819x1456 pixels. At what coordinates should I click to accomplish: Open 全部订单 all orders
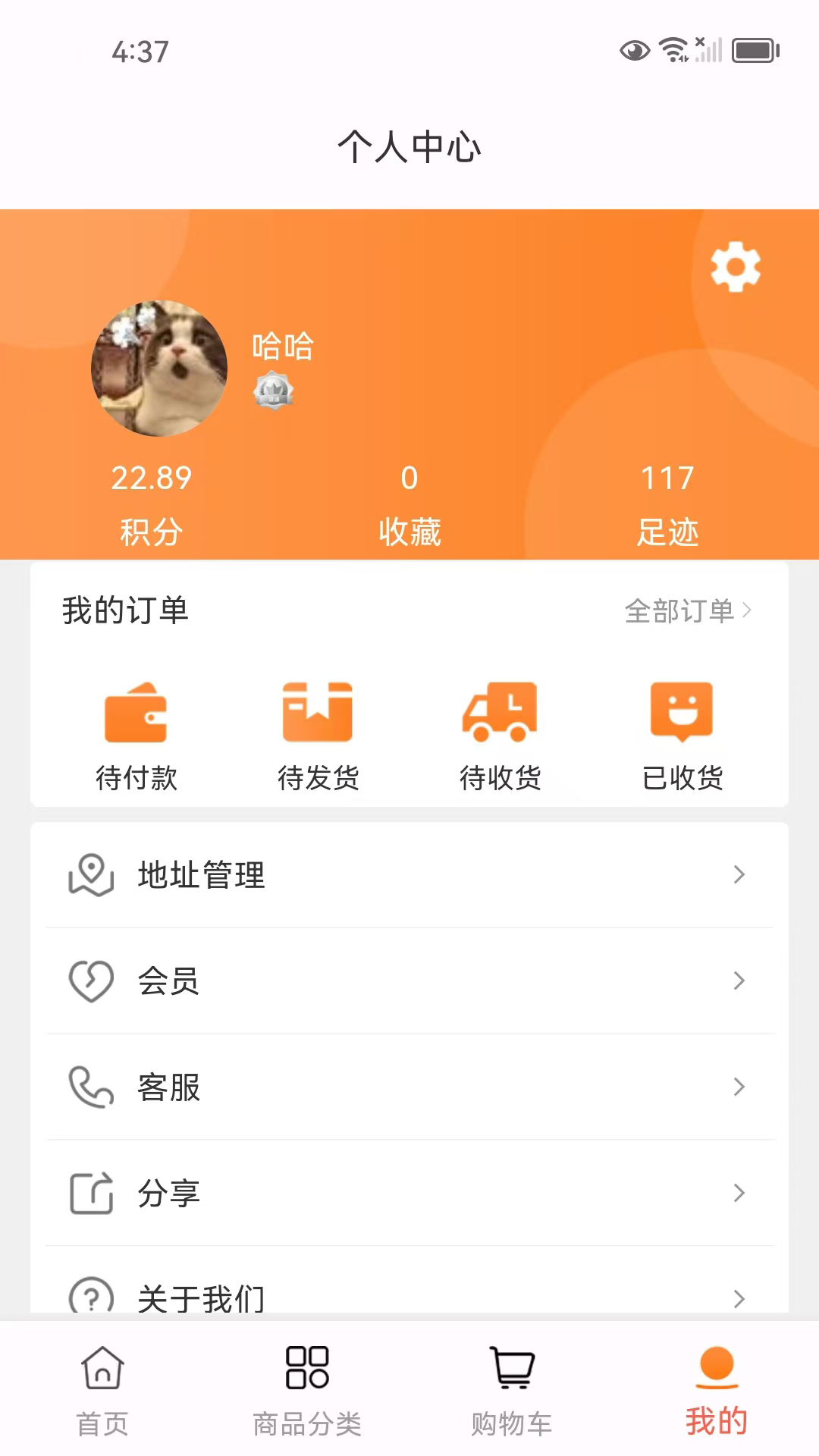pos(687,610)
